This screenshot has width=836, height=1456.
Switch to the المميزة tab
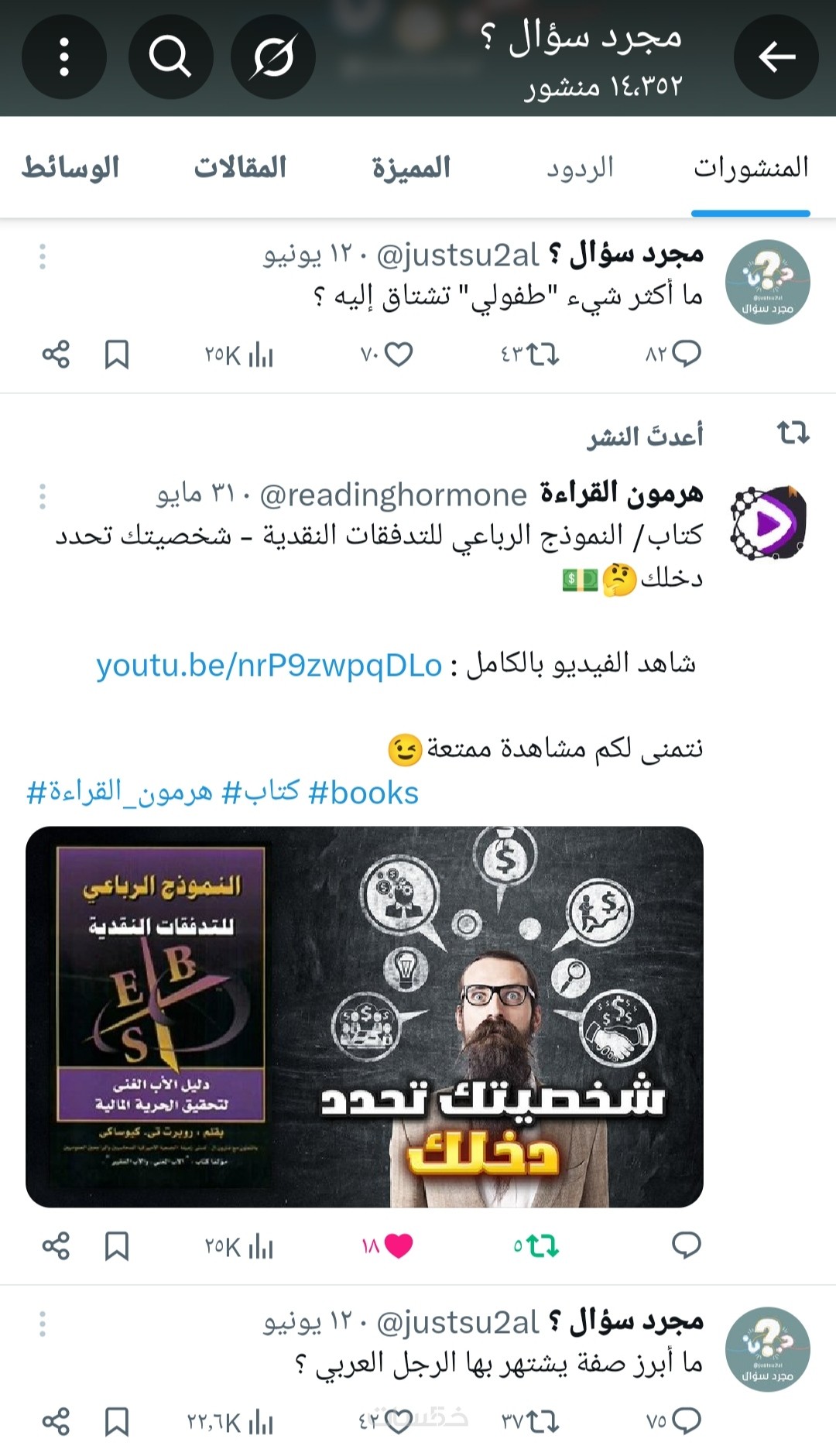(x=411, y=167)
